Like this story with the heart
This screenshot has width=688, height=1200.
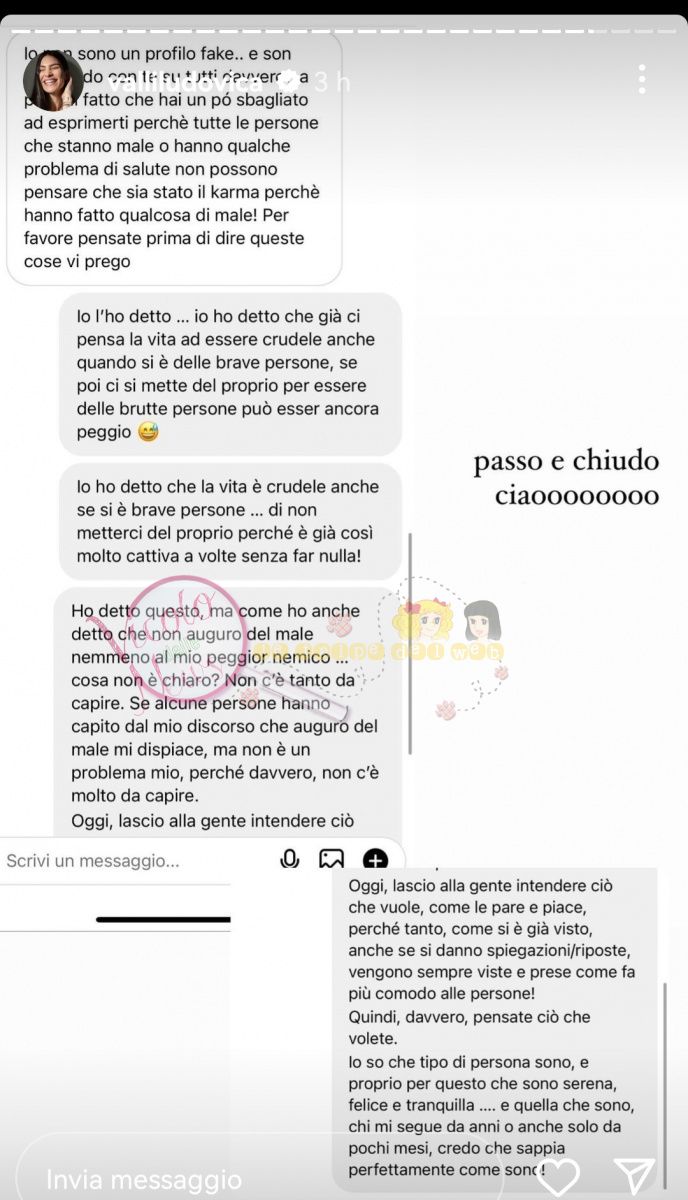(x=557, y=1178)
